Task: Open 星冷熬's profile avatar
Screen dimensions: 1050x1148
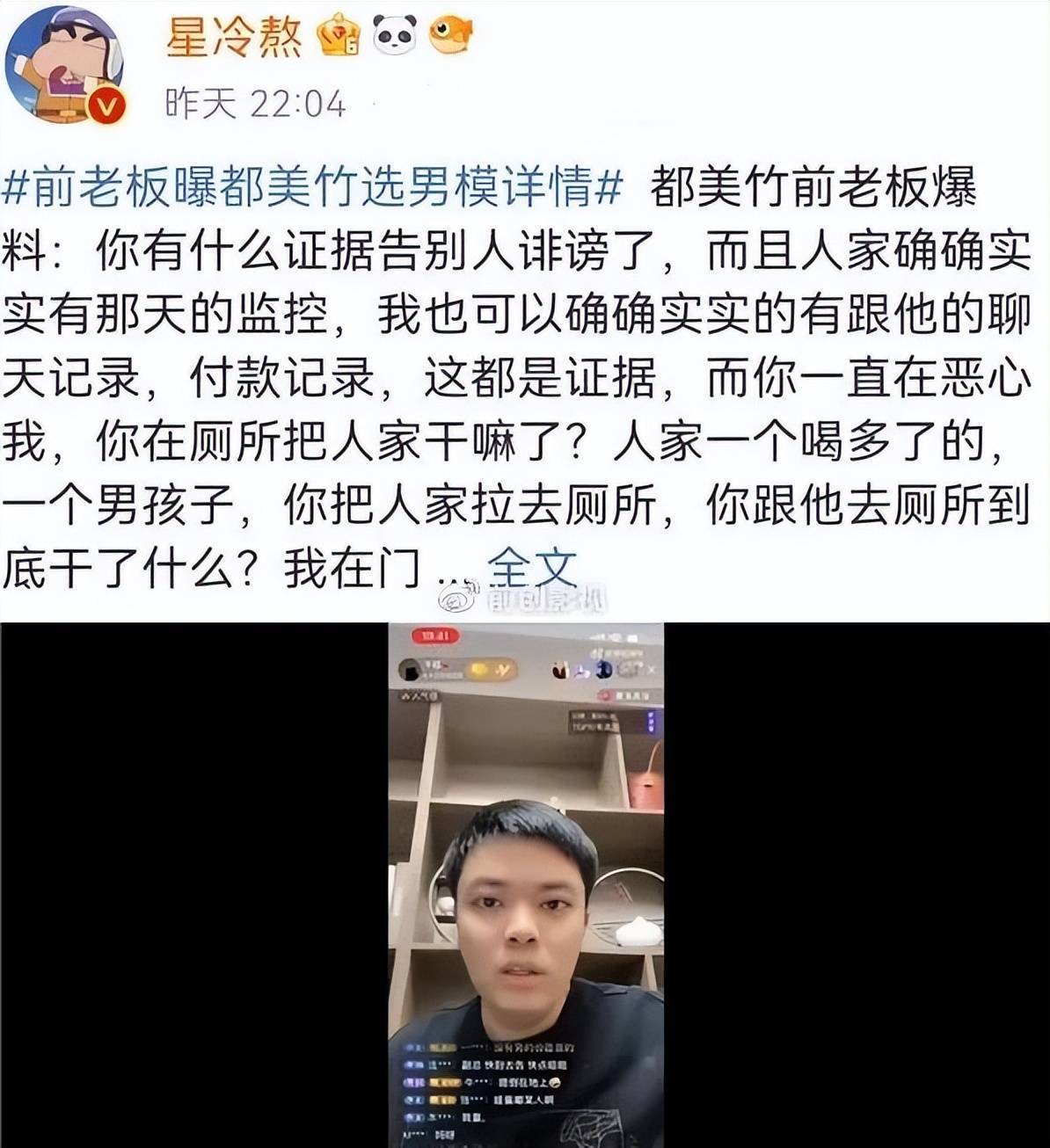Action: pyautogui.click(x=63, y=63)
